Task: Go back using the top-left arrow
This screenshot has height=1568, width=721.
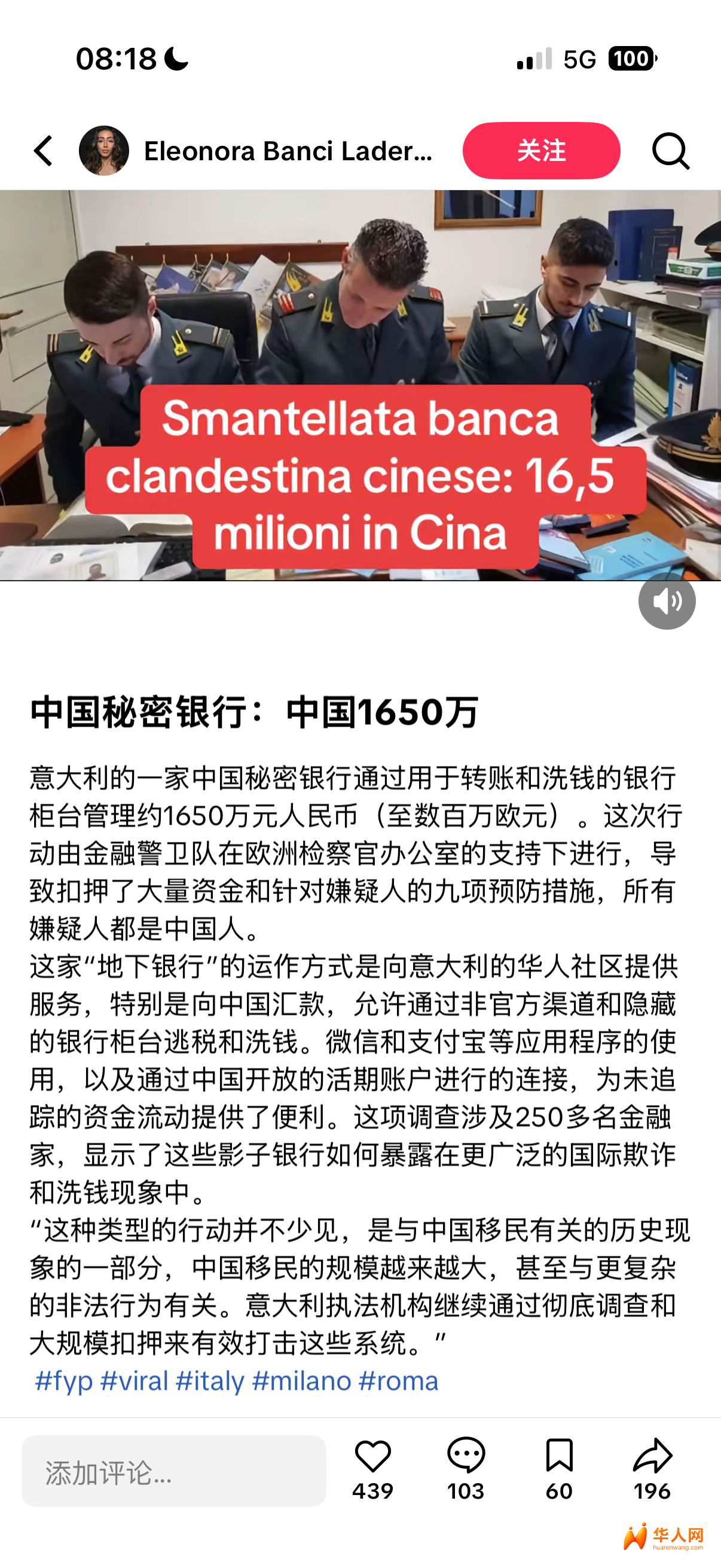Action: [x=44, y=150]
